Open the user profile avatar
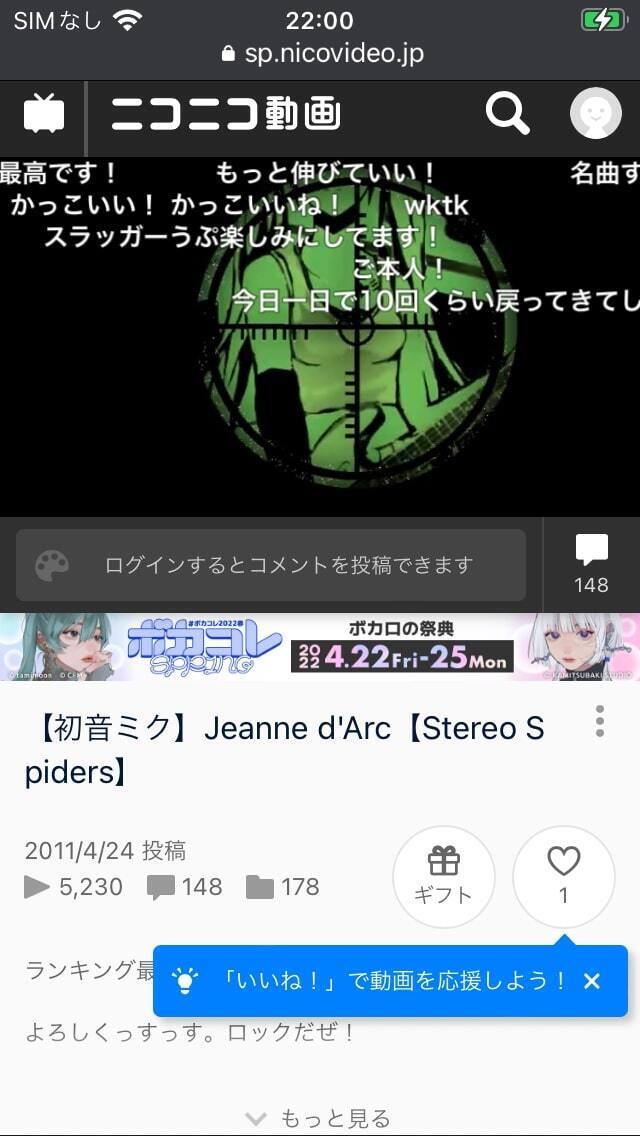640x1136 pixels. (x=595, y=114)
